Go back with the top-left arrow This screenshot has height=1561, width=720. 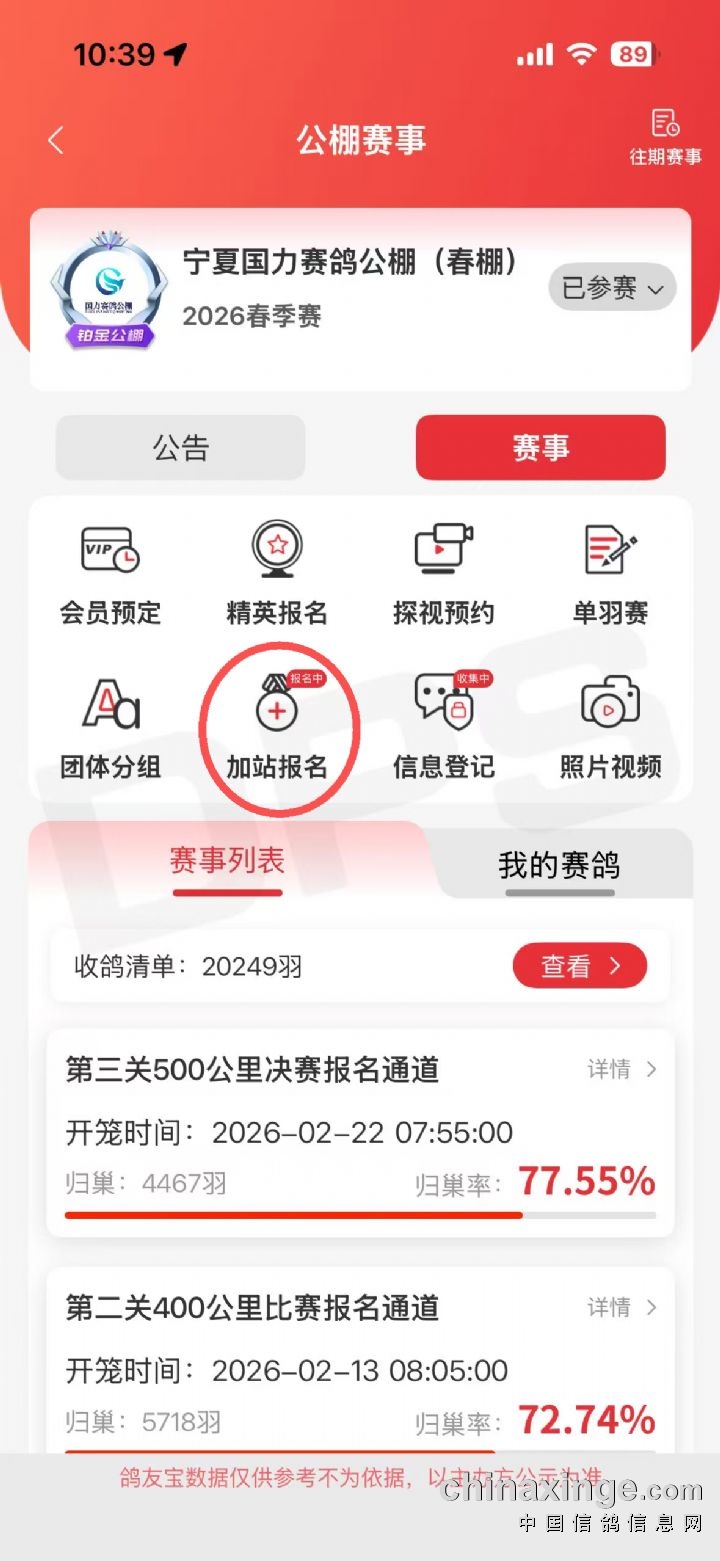56,140
